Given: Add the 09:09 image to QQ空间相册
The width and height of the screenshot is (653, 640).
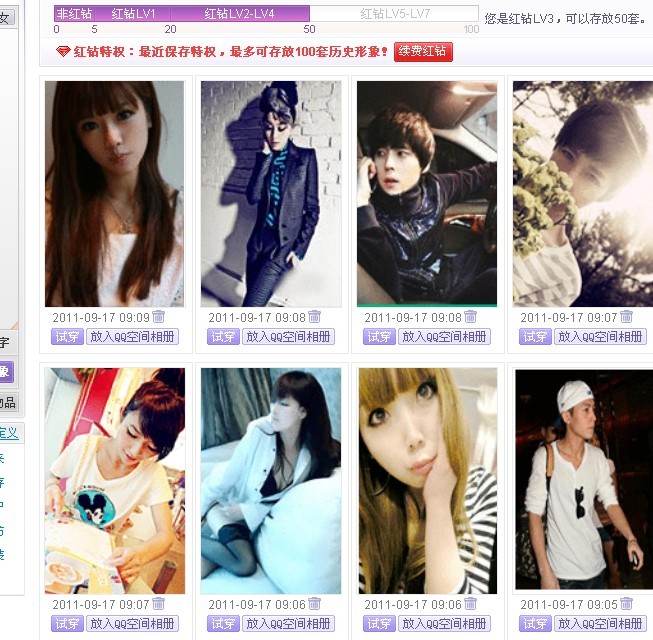Looking at the screenshot, I should tap(133, 337).
